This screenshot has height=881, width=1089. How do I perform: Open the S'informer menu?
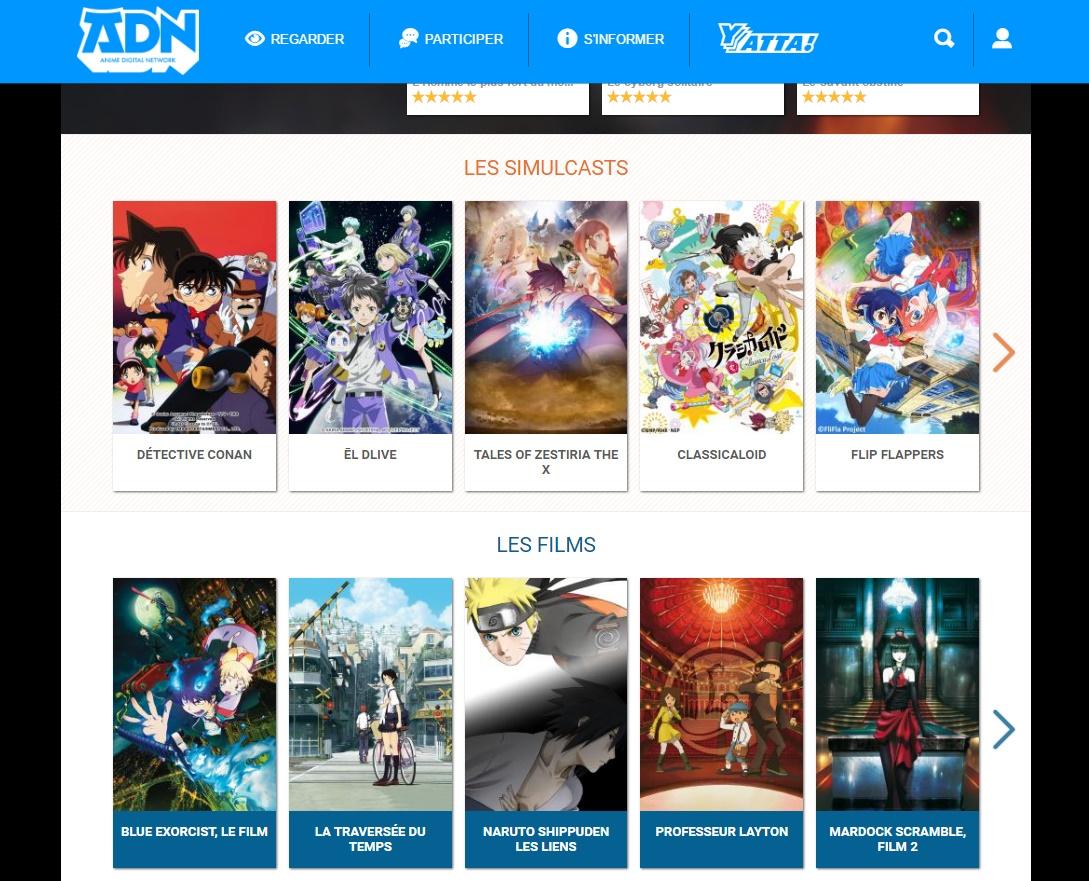[611, 39]
